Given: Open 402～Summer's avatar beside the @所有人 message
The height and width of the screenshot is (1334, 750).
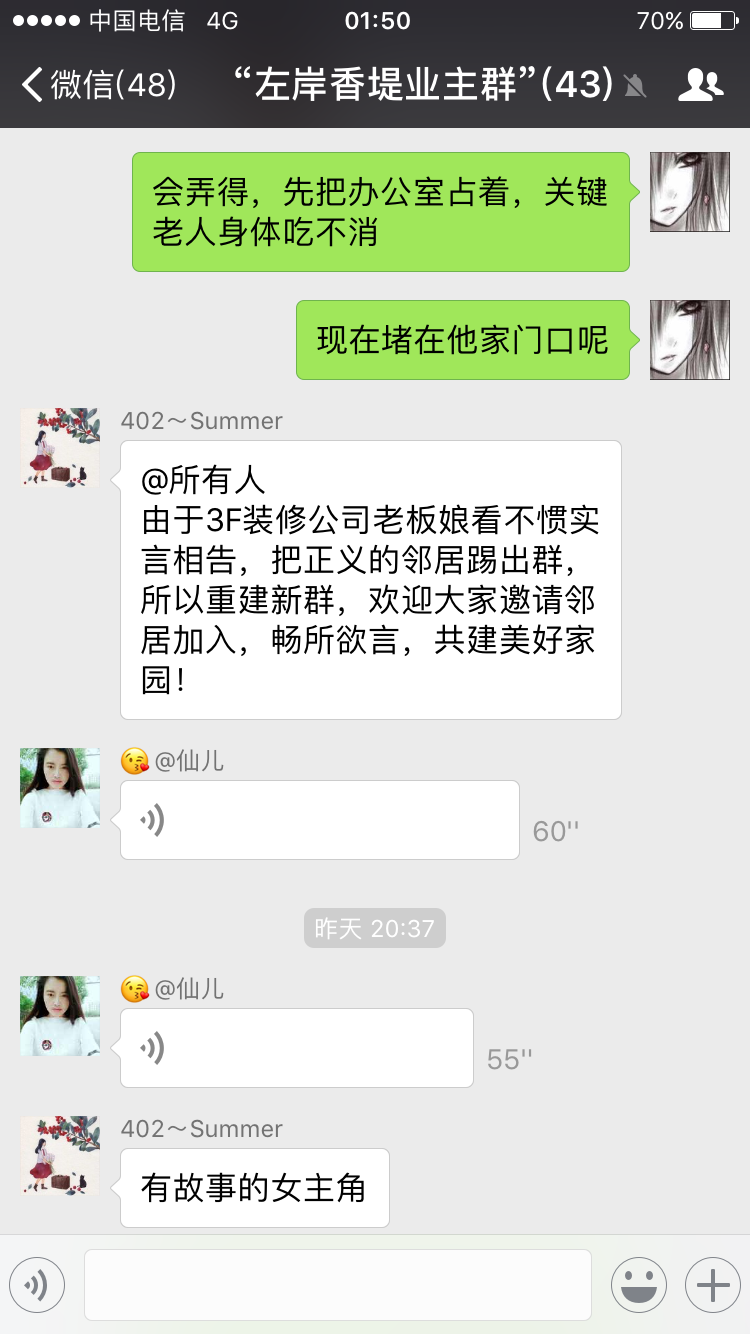Looking at the screenshot, I should [60, 448].
